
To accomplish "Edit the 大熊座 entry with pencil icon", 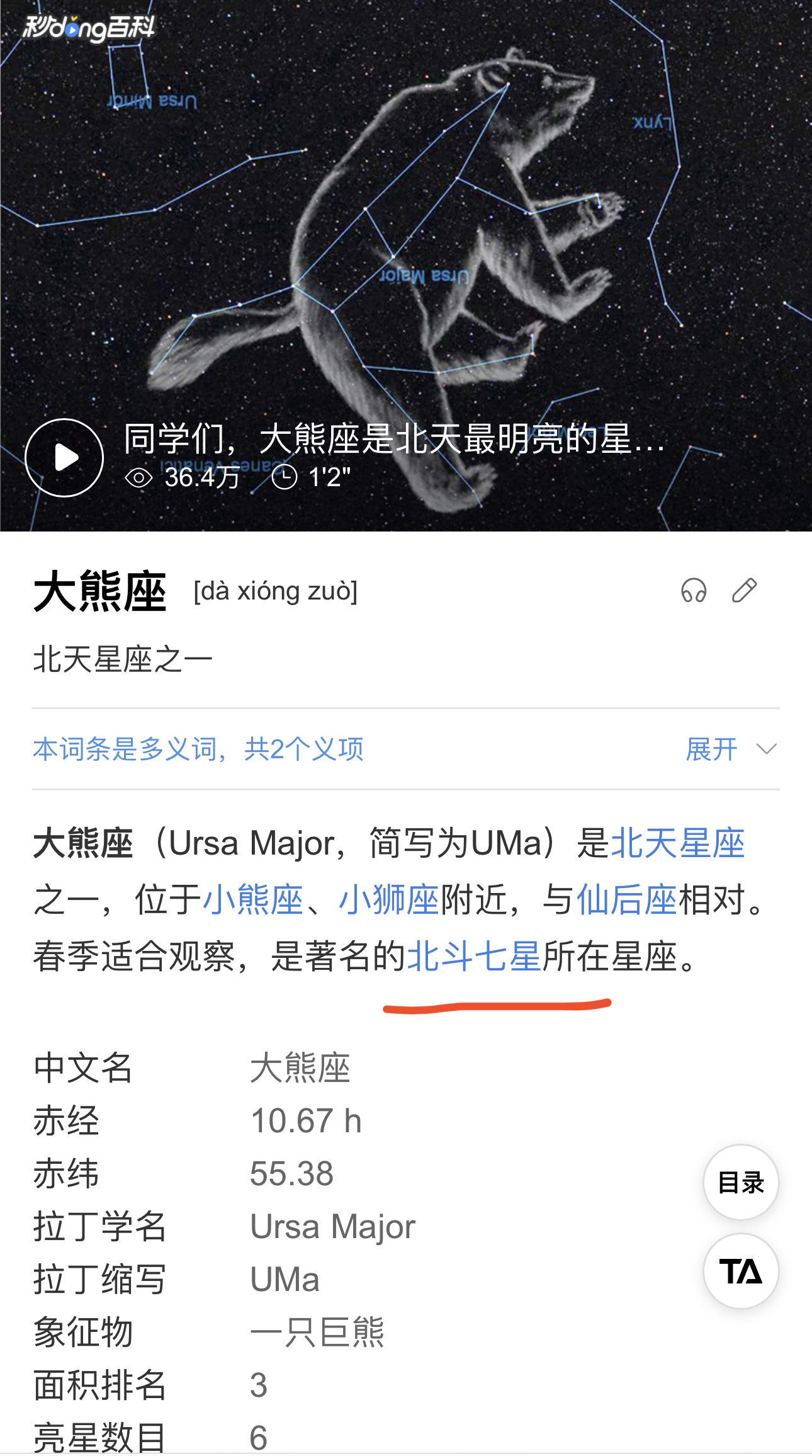I will (x=744, y=591).
